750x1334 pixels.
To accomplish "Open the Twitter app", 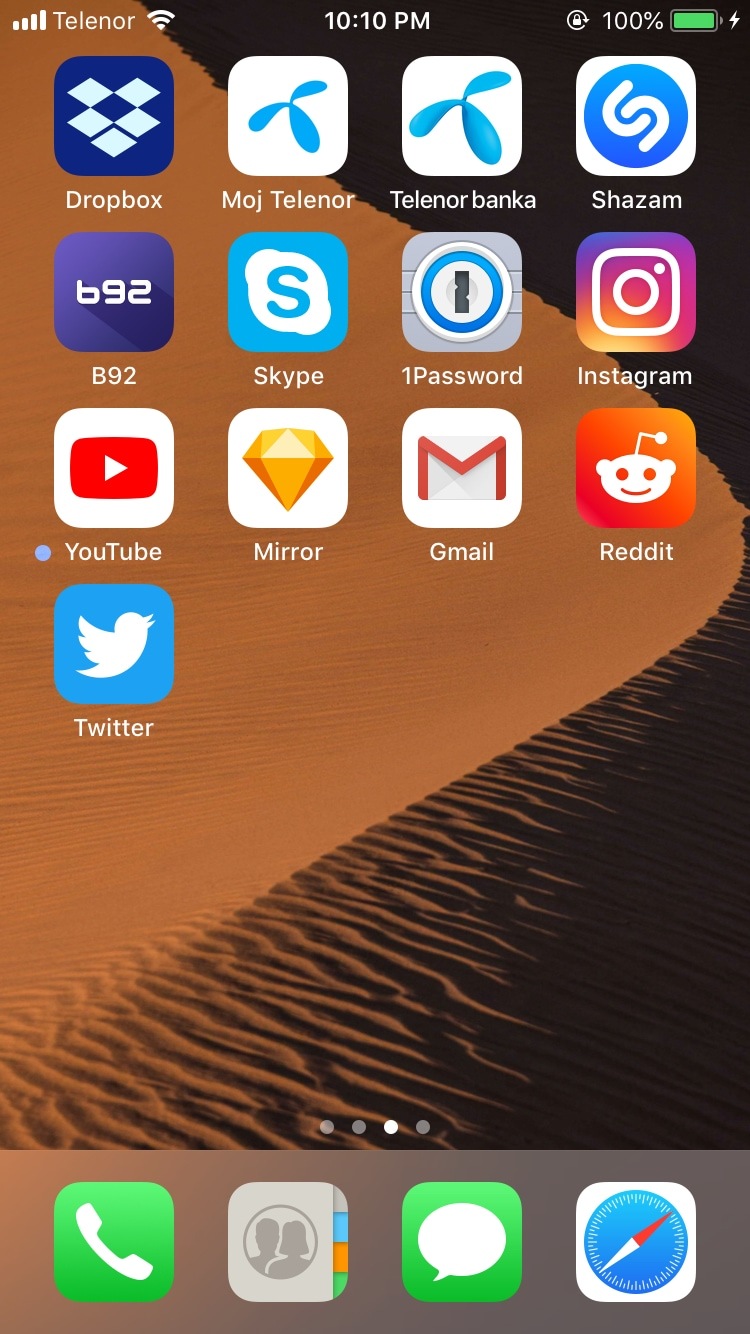I will point(114,644).
